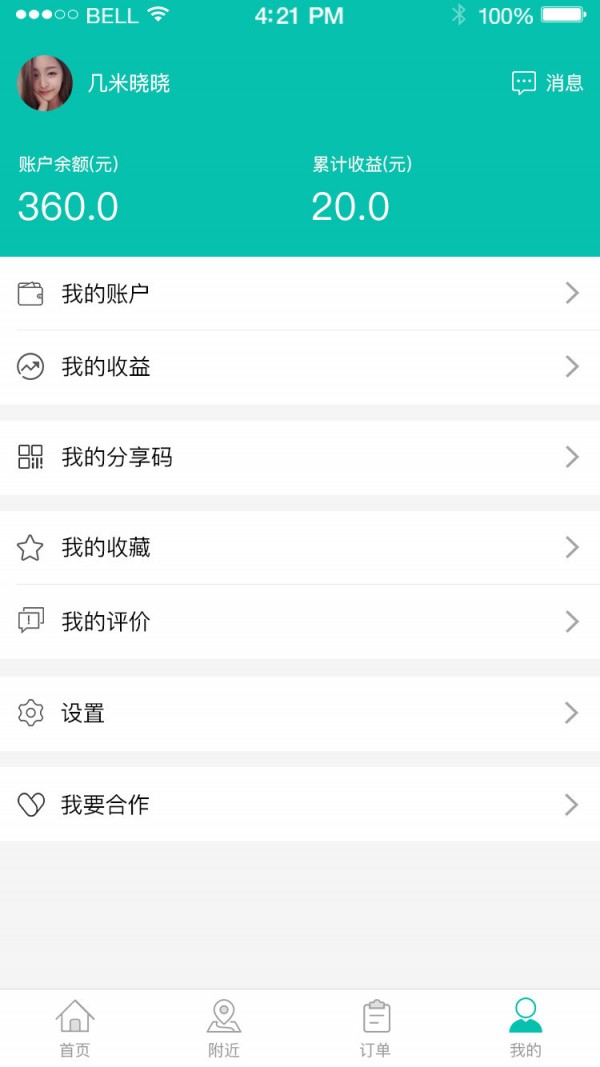This screenshot has height=1067, width=600.
Task: Open the 消息 messages inbox
Action: (547, 83)
